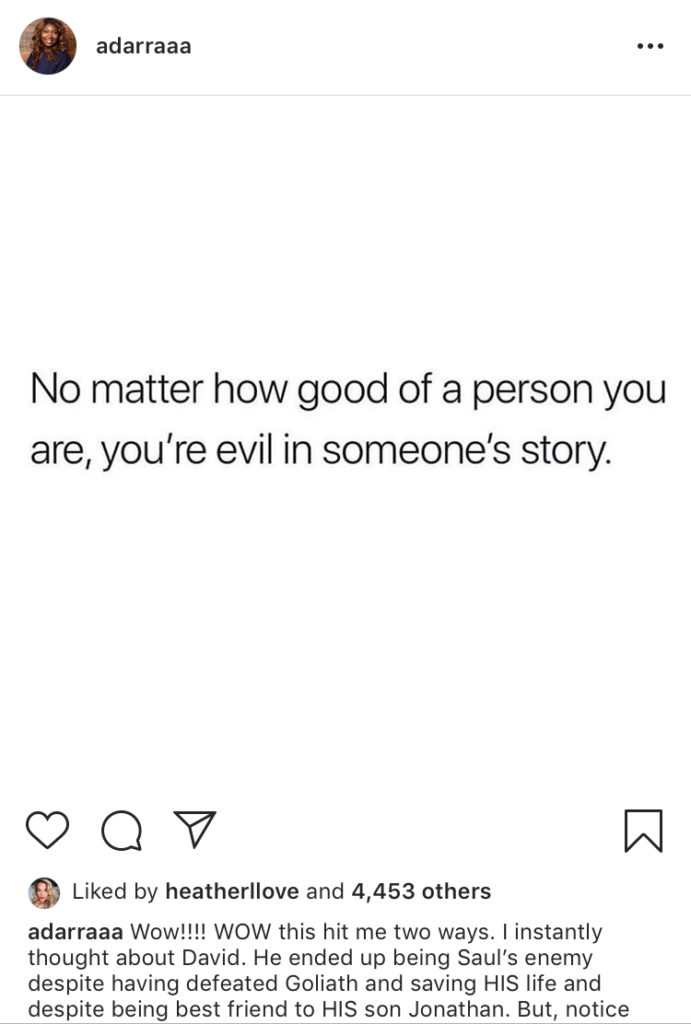Open comments with the speech bubble icon
This screenshot has height=1024, width=691.
click(x=121, y=830)
